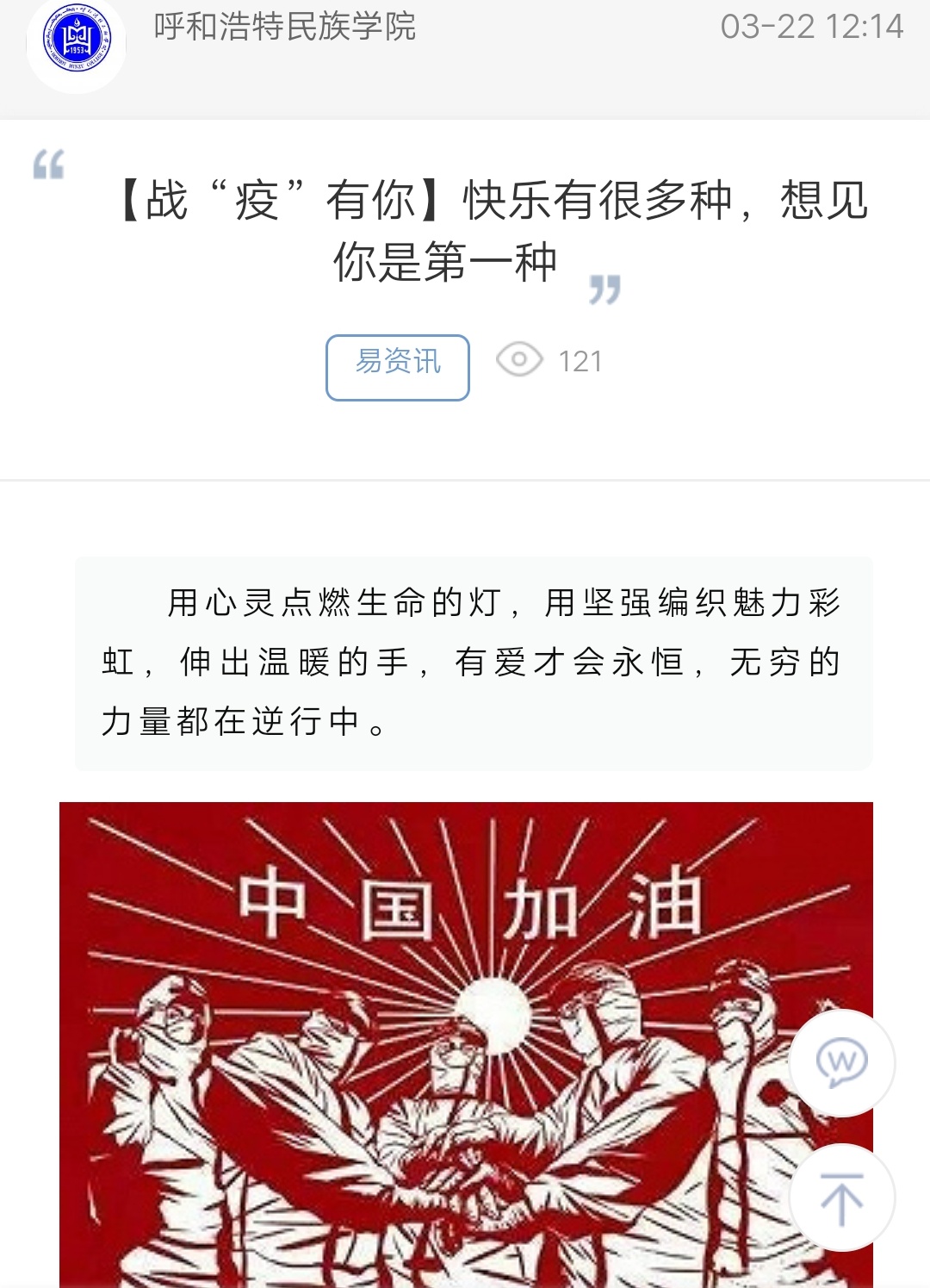
Task: Tap the 易资讯 tag chip
Action: tap(398, 367)
